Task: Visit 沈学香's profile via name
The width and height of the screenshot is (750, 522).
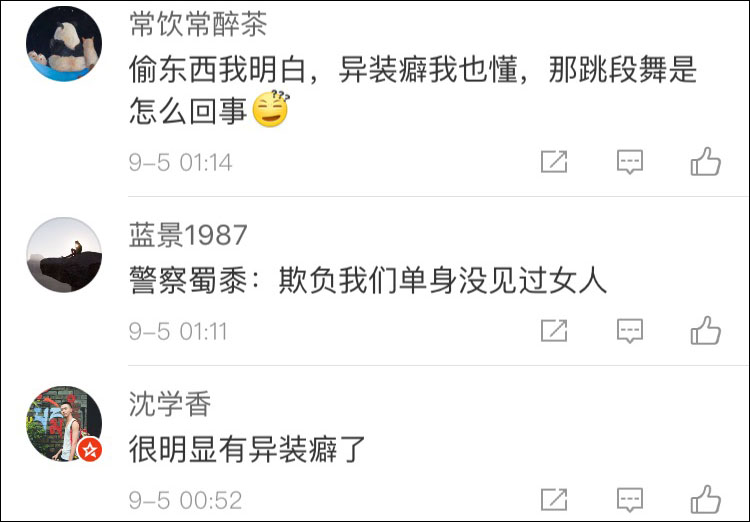Action: pos(170,403)
